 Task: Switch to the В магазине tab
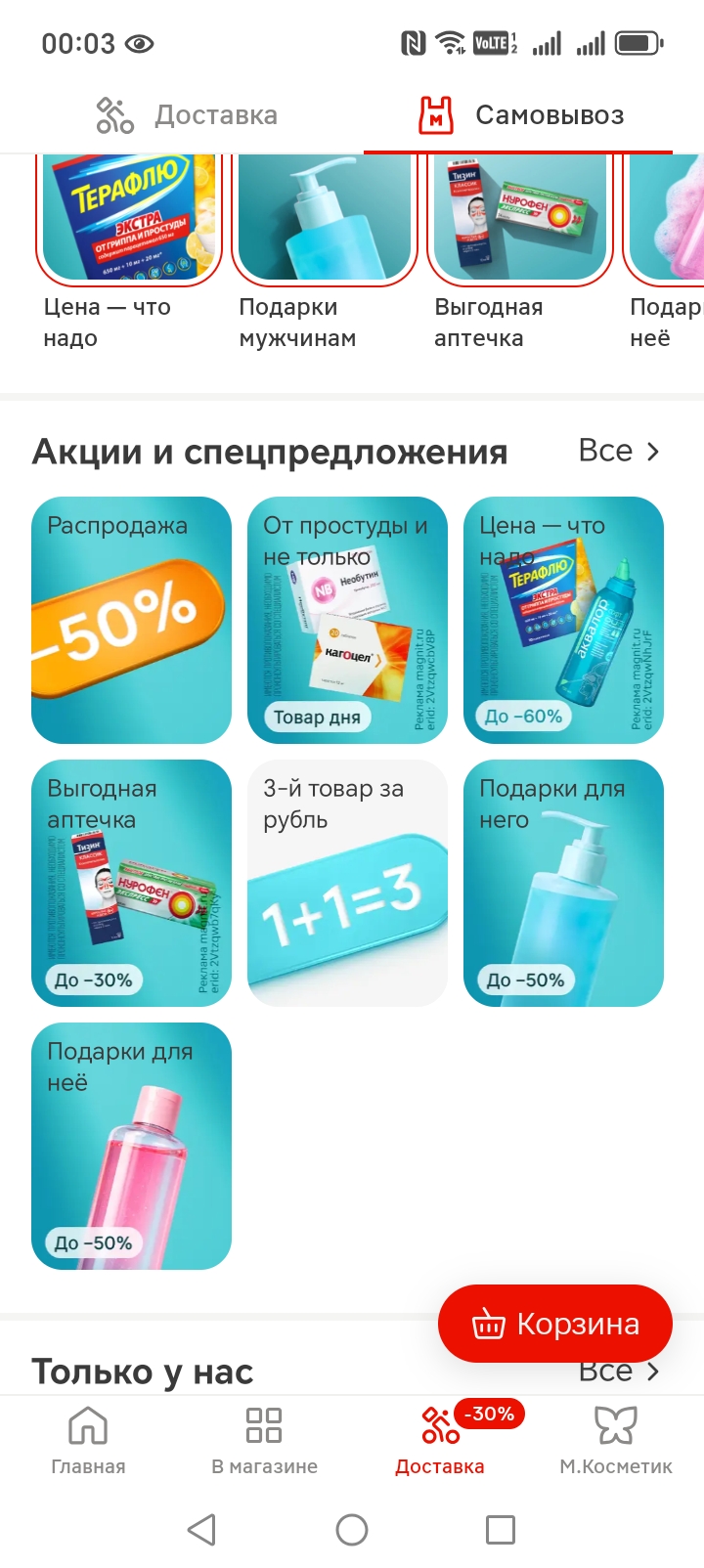[x=264, y=1439]
